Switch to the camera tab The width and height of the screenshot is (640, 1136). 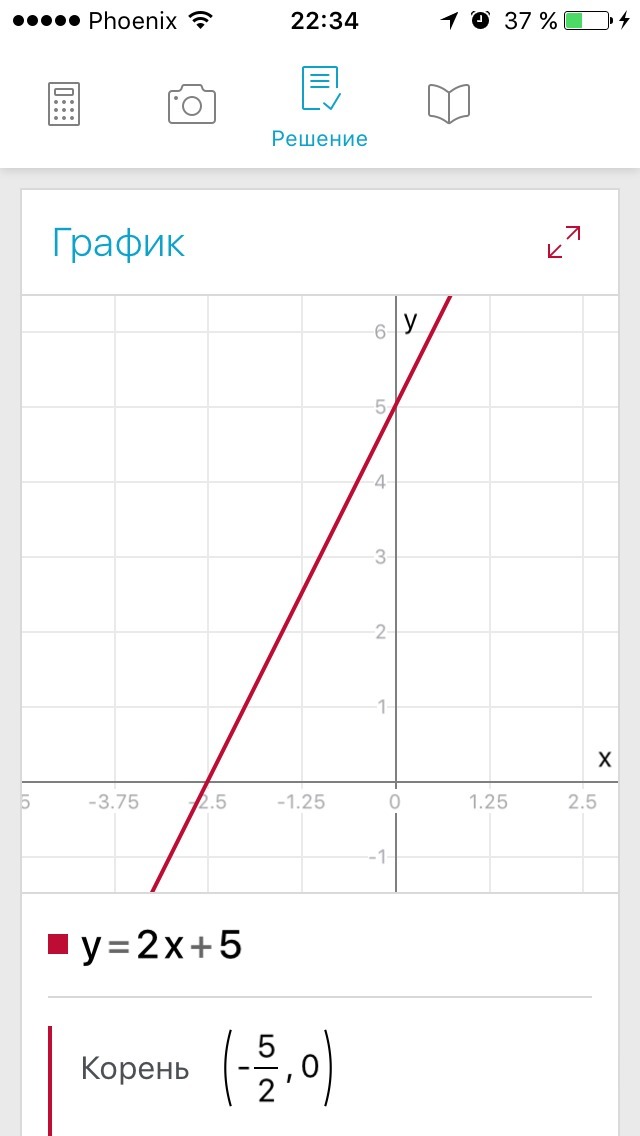[191, 104]
